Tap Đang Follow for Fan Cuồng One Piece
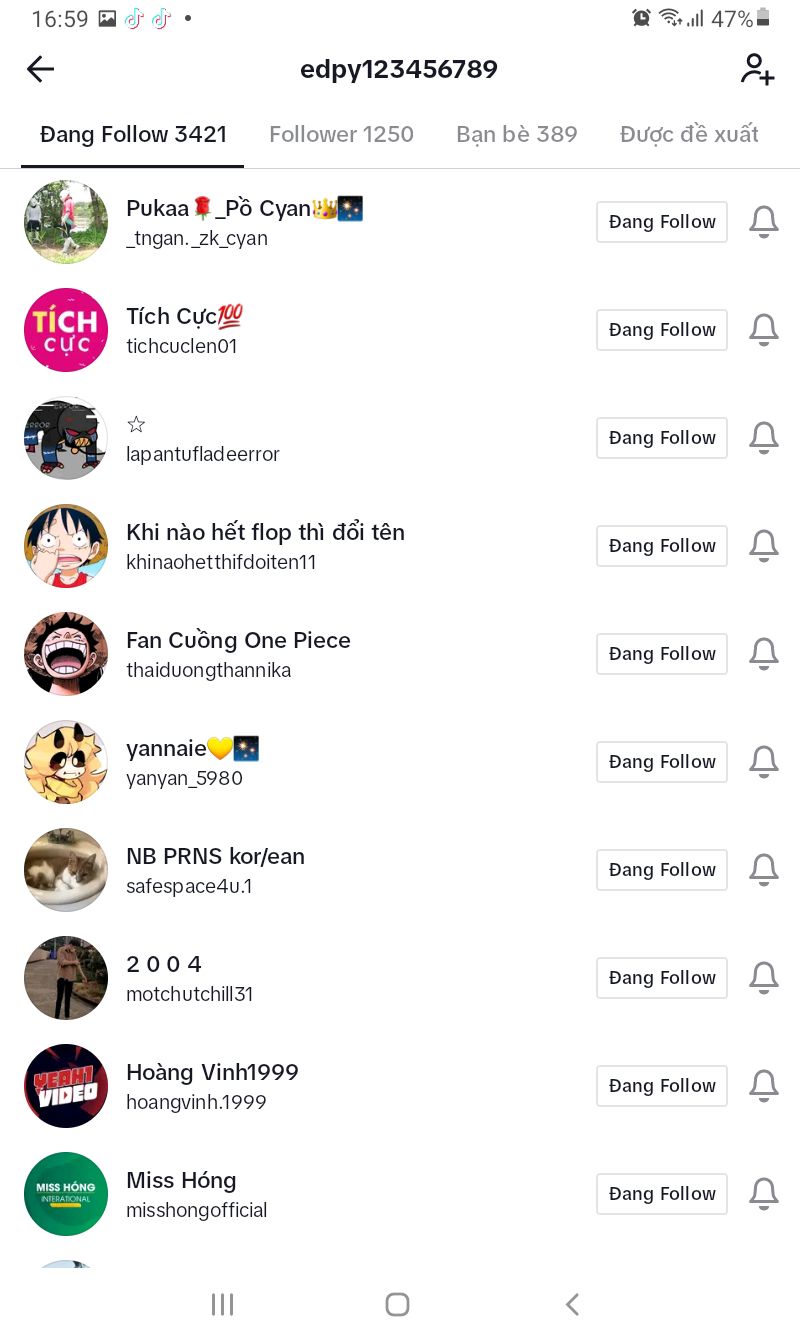The width and height of the screenshot is (800, 1340). 662,654
